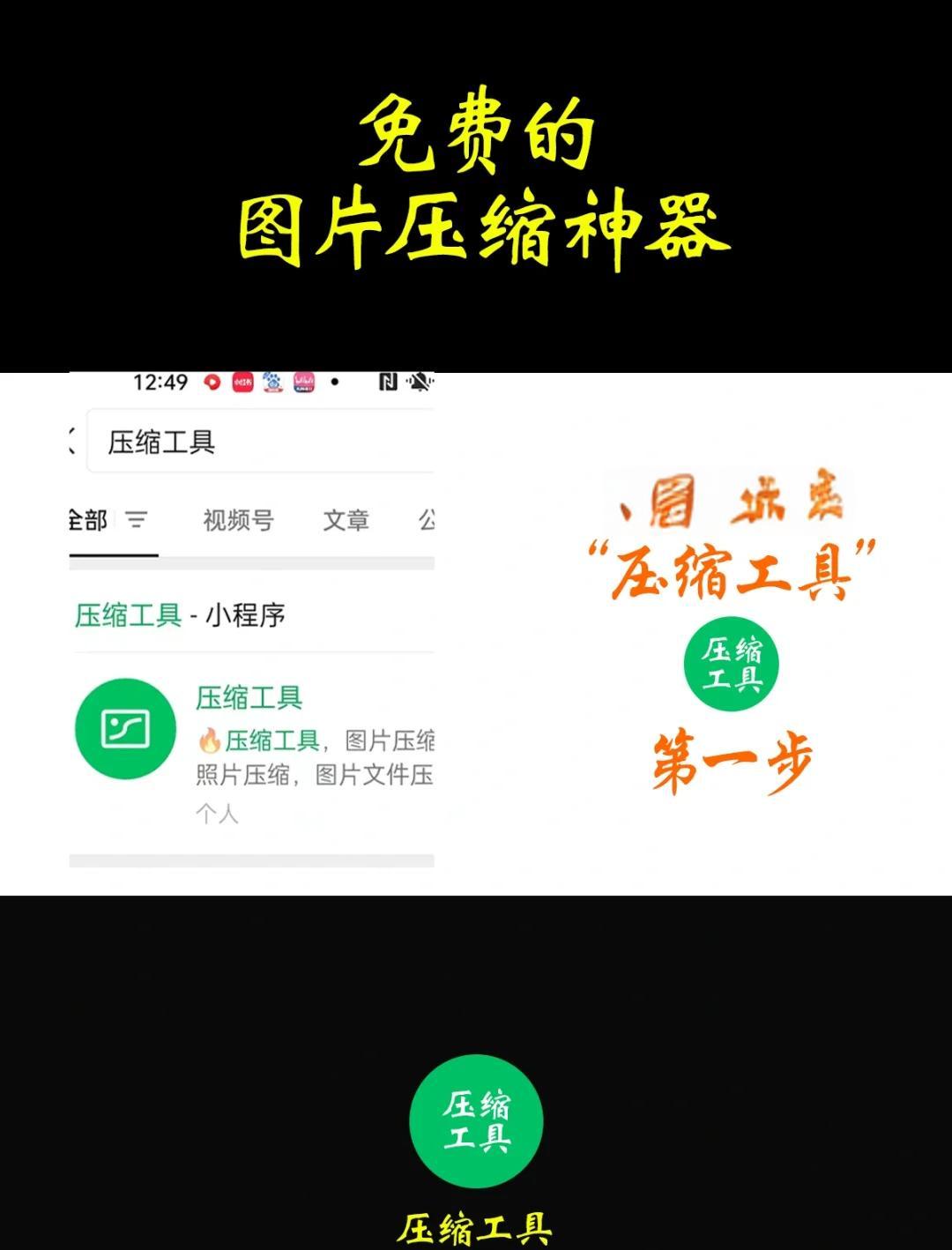Click the black tab underline indicator

[113, 555]
